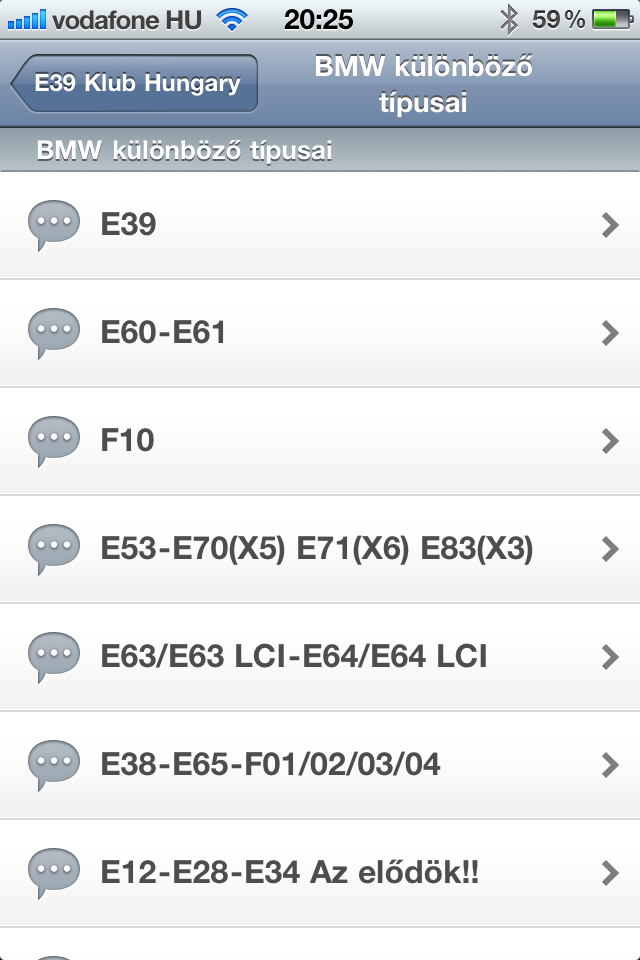The height and width of the screenshot is (960, 640).
Task: Open E53-E70(X5) E71(X6) E83(X3) forum
Action: 320,549
